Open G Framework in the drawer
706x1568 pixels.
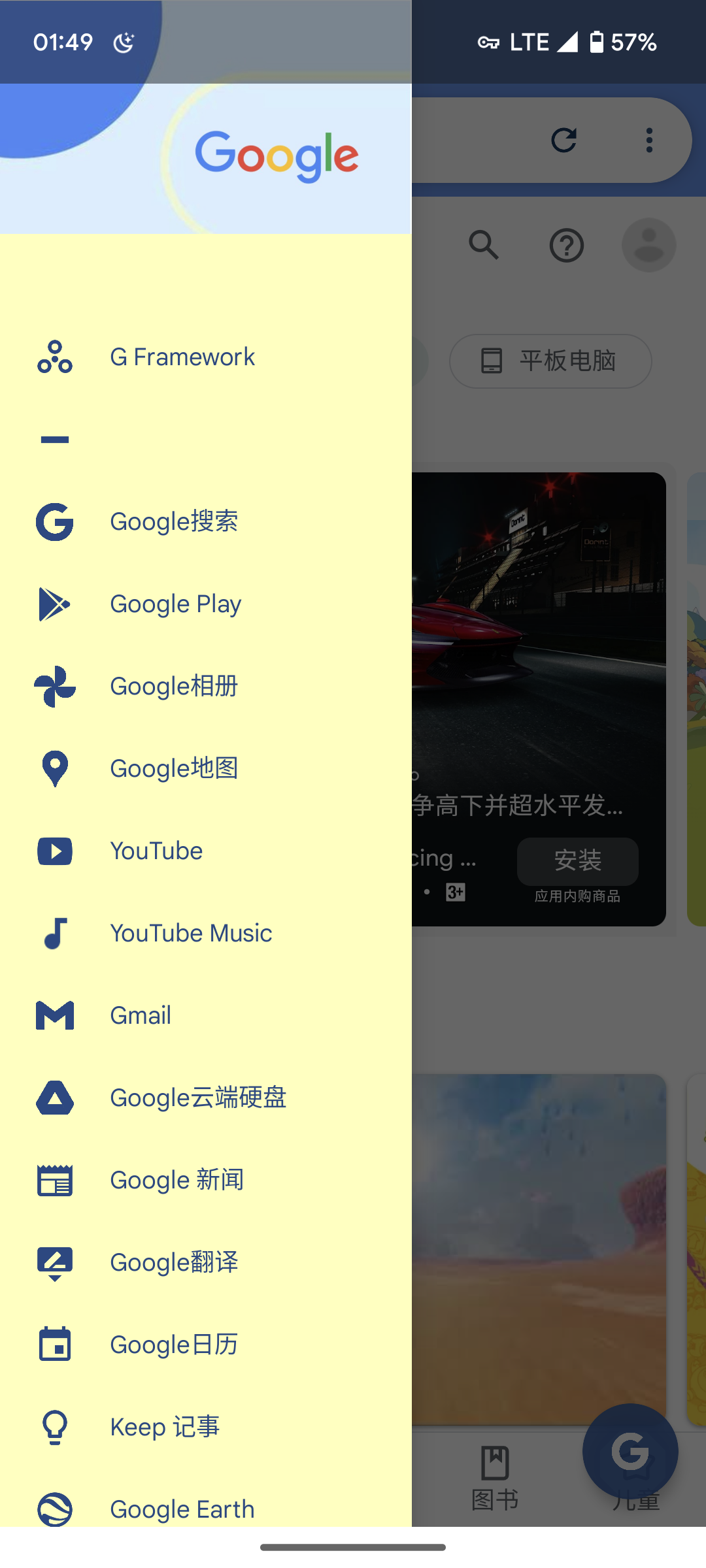(x=182, y=357)
